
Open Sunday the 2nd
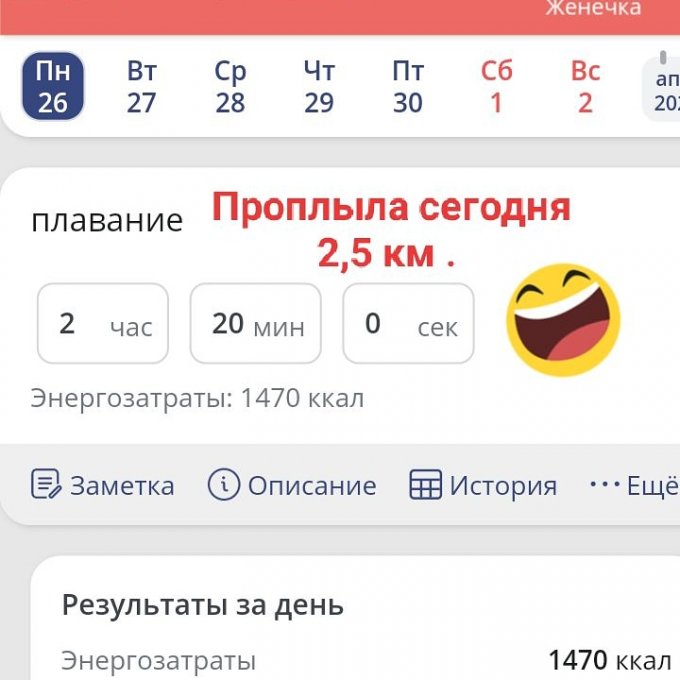click(585, 87)
